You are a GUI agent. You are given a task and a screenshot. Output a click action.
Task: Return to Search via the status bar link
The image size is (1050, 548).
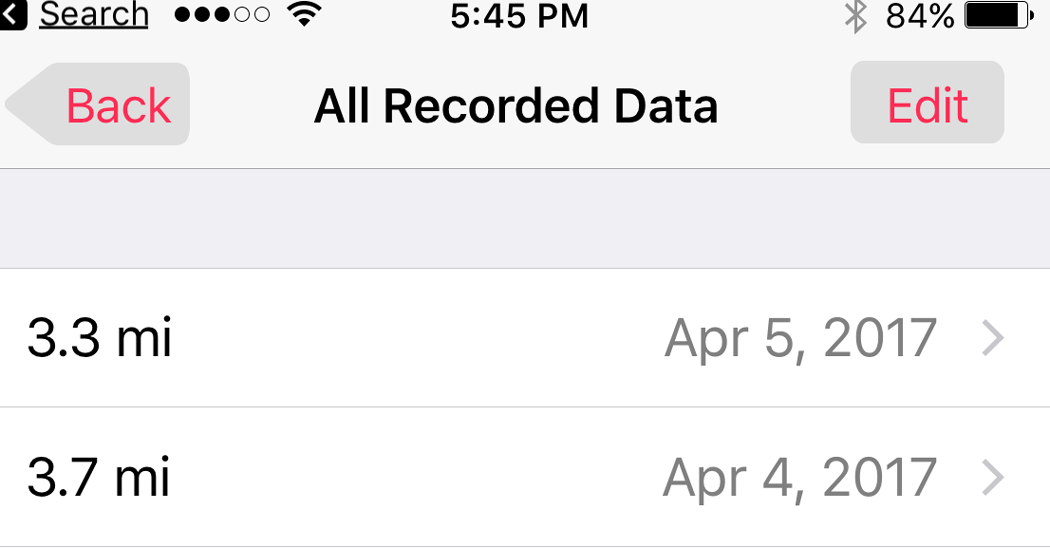point(80,15)
